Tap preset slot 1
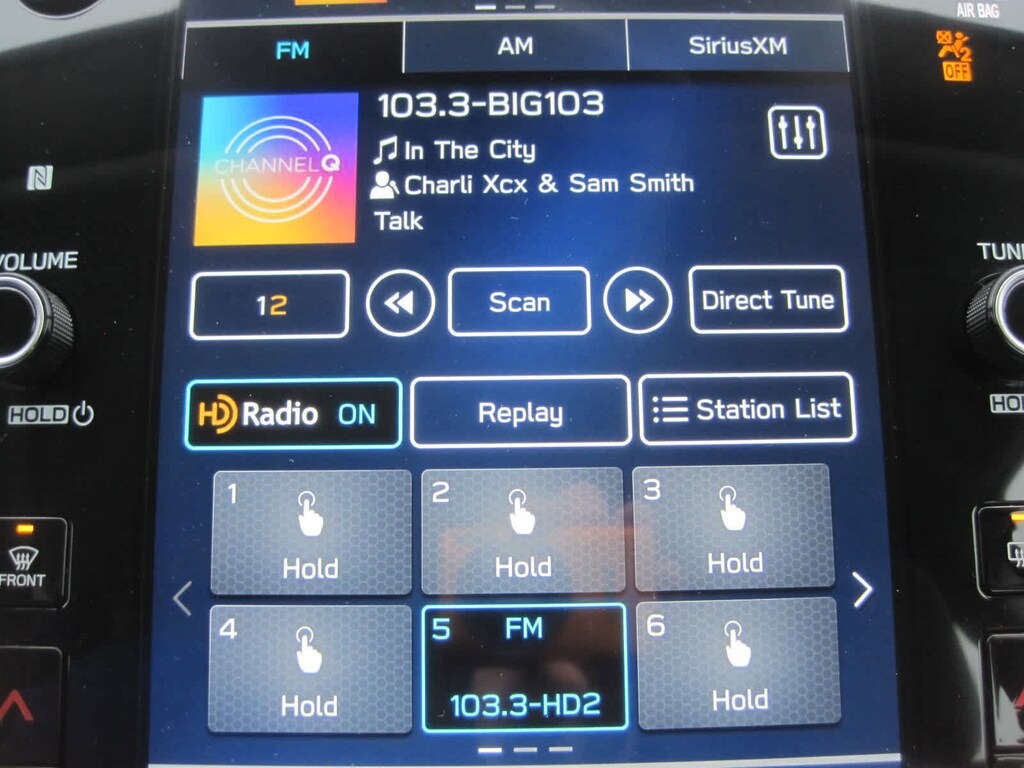The width and height of the screenshot is (1024, 768). pyautogui.click(x=311, y=532)
